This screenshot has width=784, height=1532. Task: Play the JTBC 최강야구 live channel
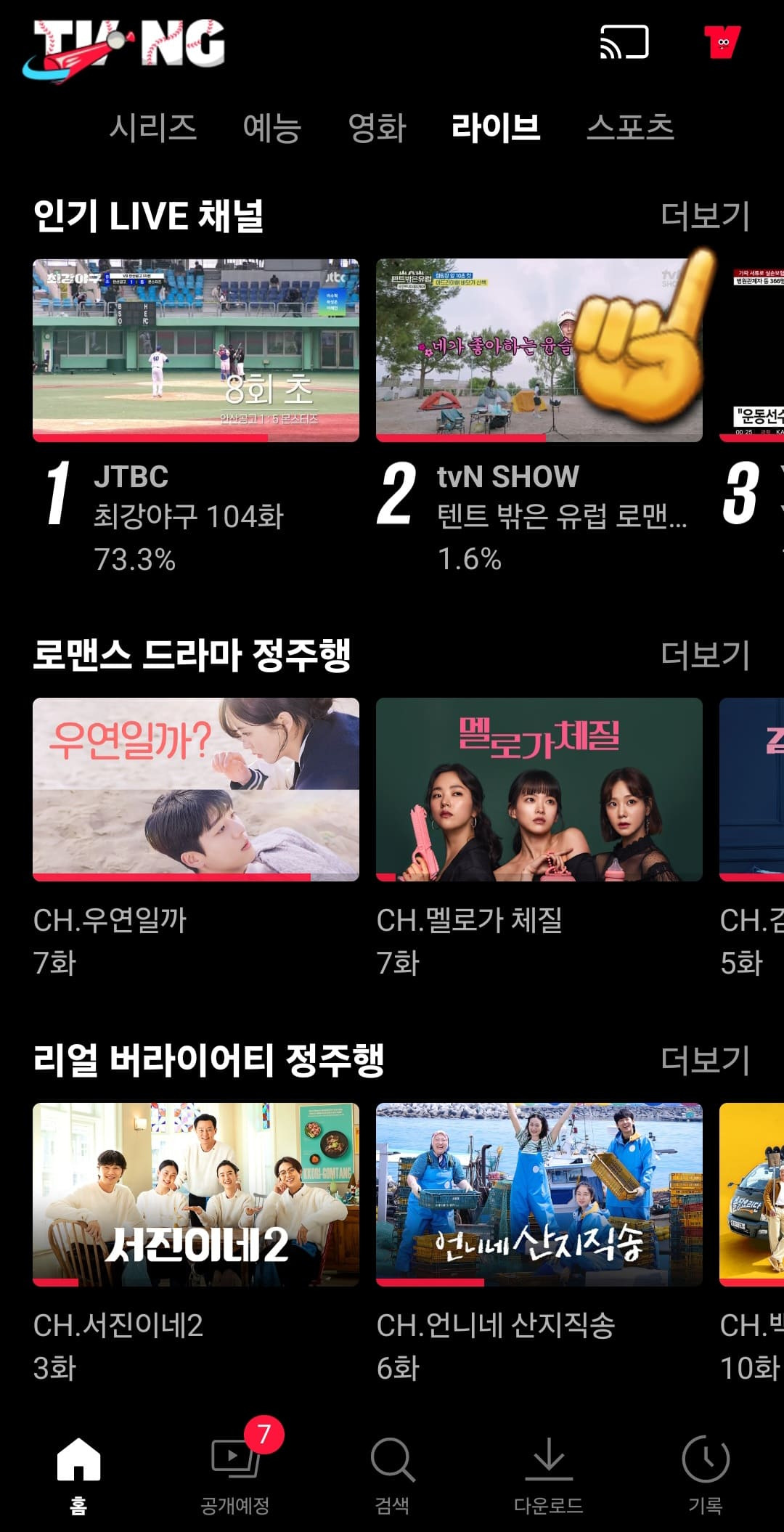coord(196,350)
